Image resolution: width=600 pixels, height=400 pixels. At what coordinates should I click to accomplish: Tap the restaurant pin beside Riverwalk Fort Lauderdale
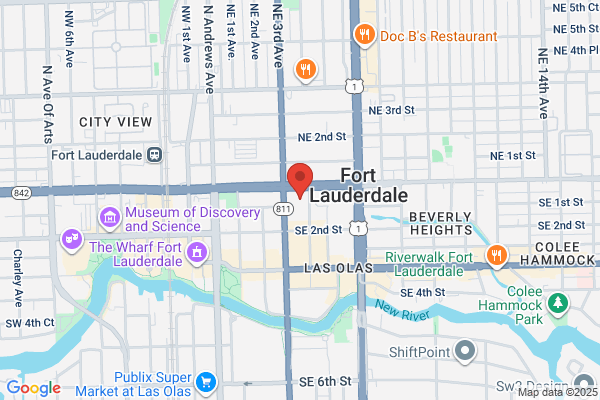pyautogui.click(x=497, y=256)
